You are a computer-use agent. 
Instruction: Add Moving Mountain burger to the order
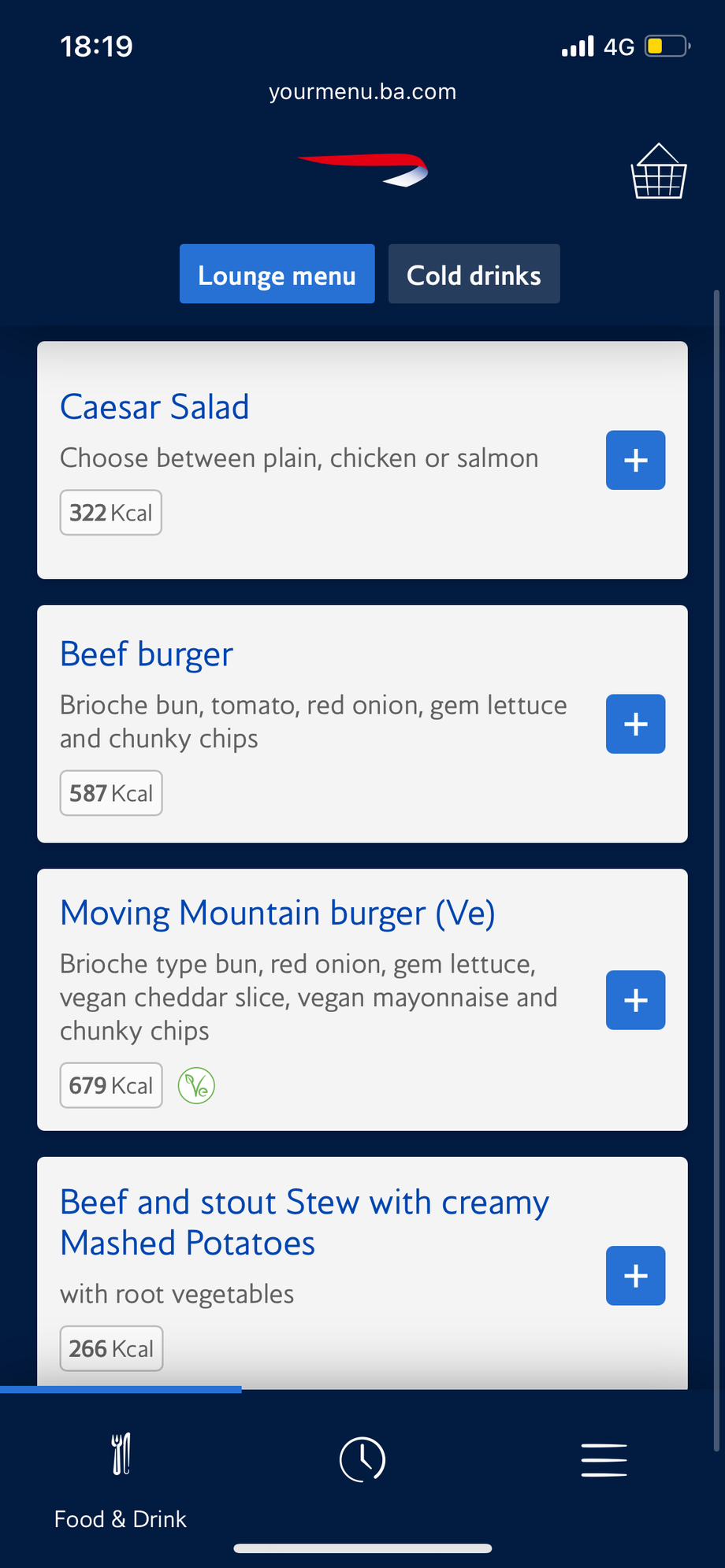[x=635, y=1000]
